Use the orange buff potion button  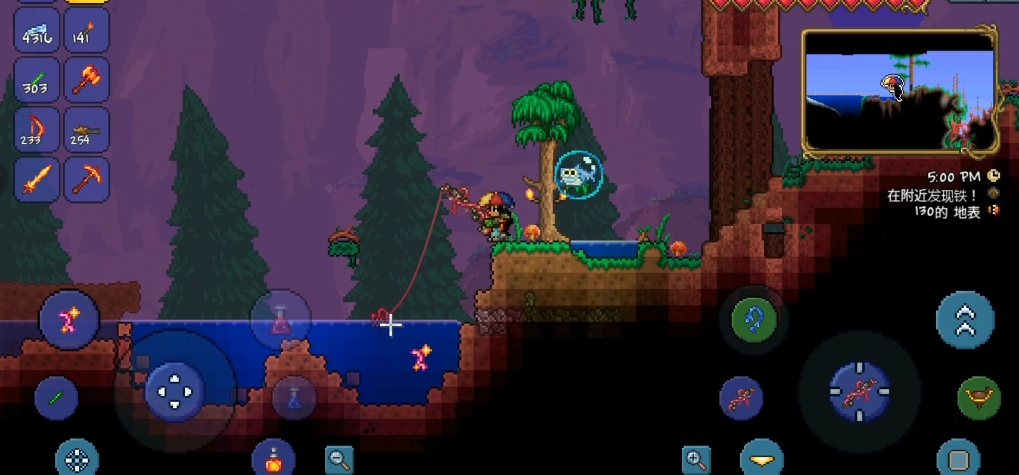click(273, 458)
